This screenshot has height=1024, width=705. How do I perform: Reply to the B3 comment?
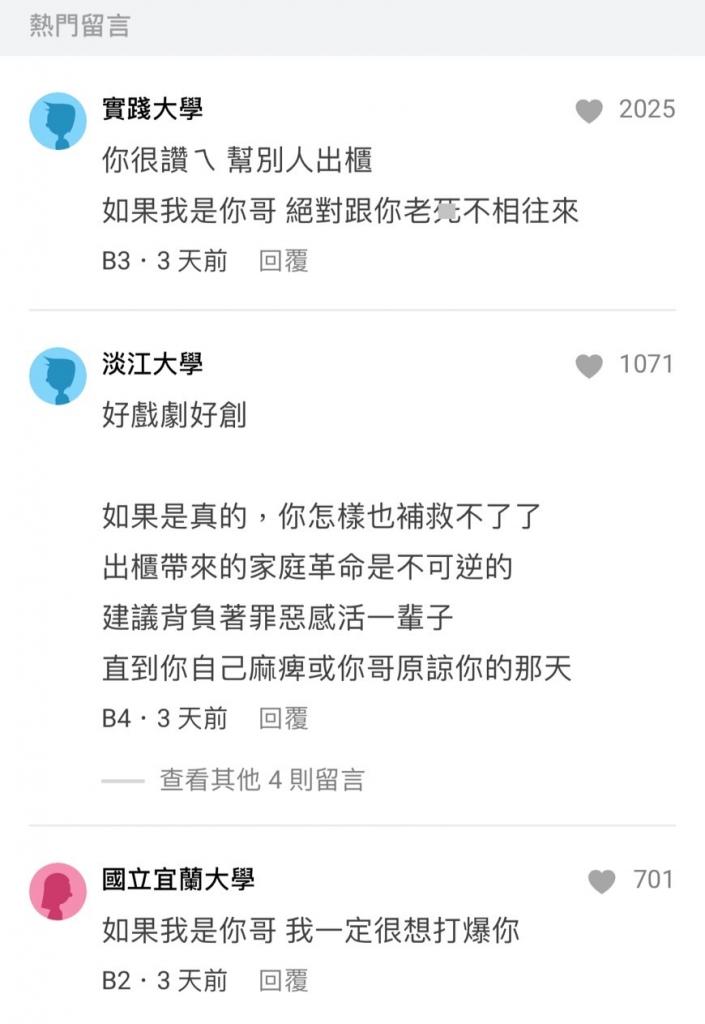click(283, 262)
